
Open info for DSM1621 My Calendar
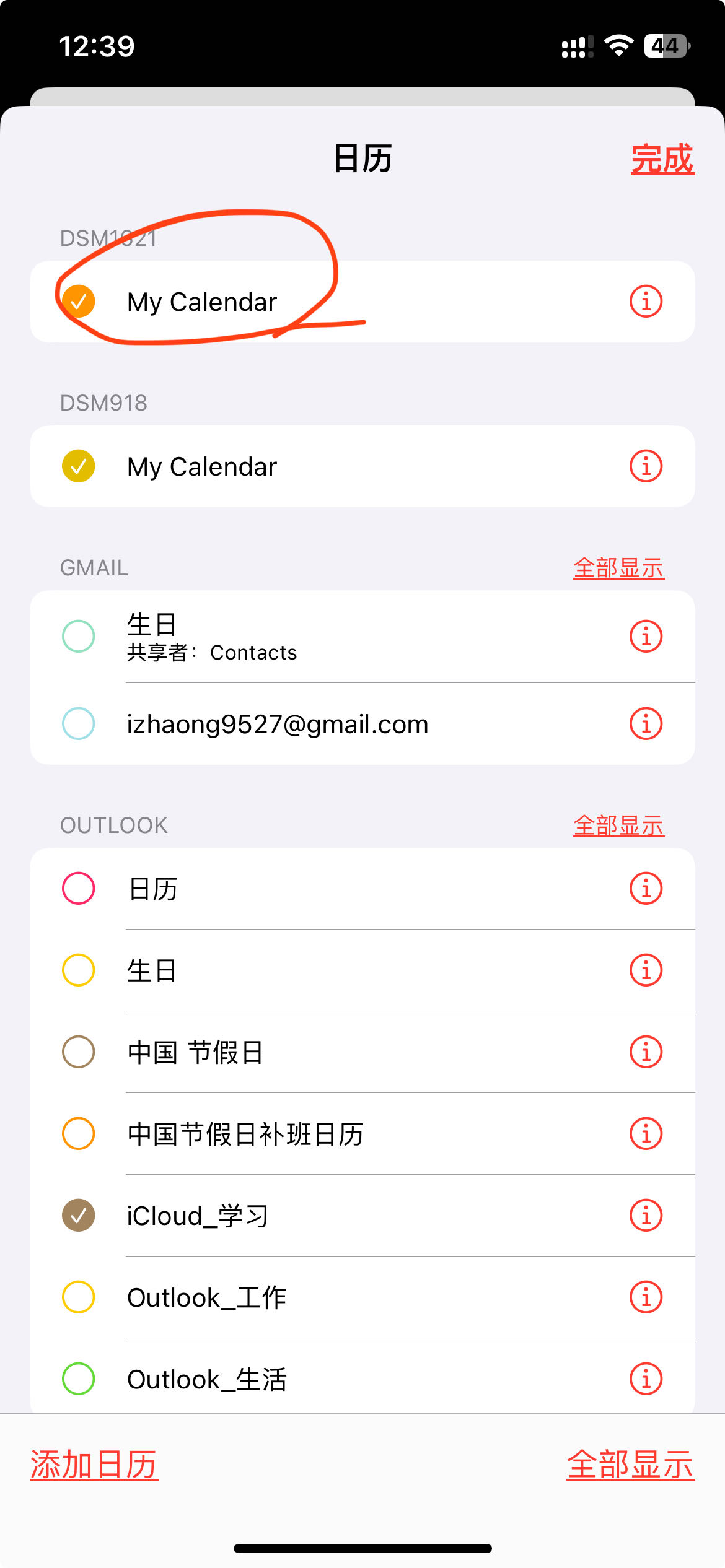click(x=646, y=302)
